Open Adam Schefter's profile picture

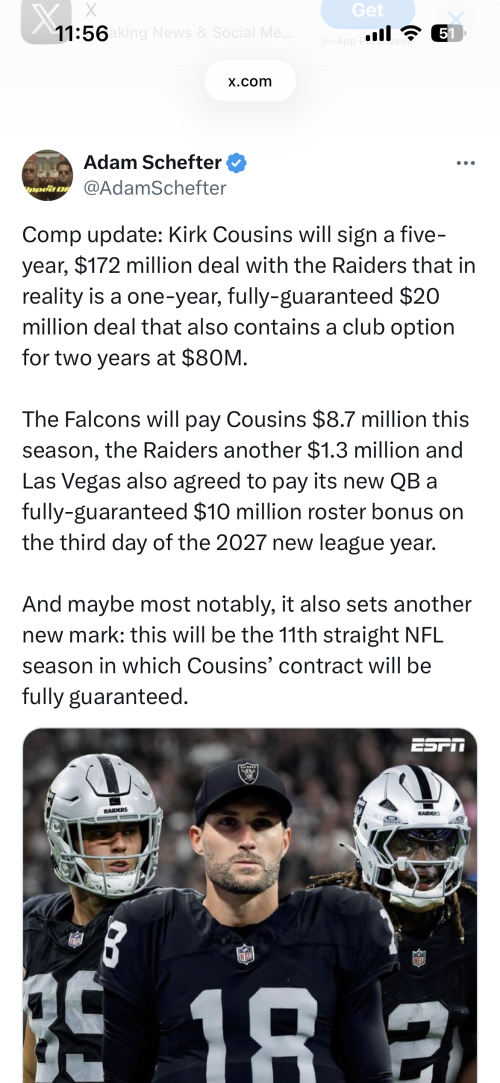(47, 175)
